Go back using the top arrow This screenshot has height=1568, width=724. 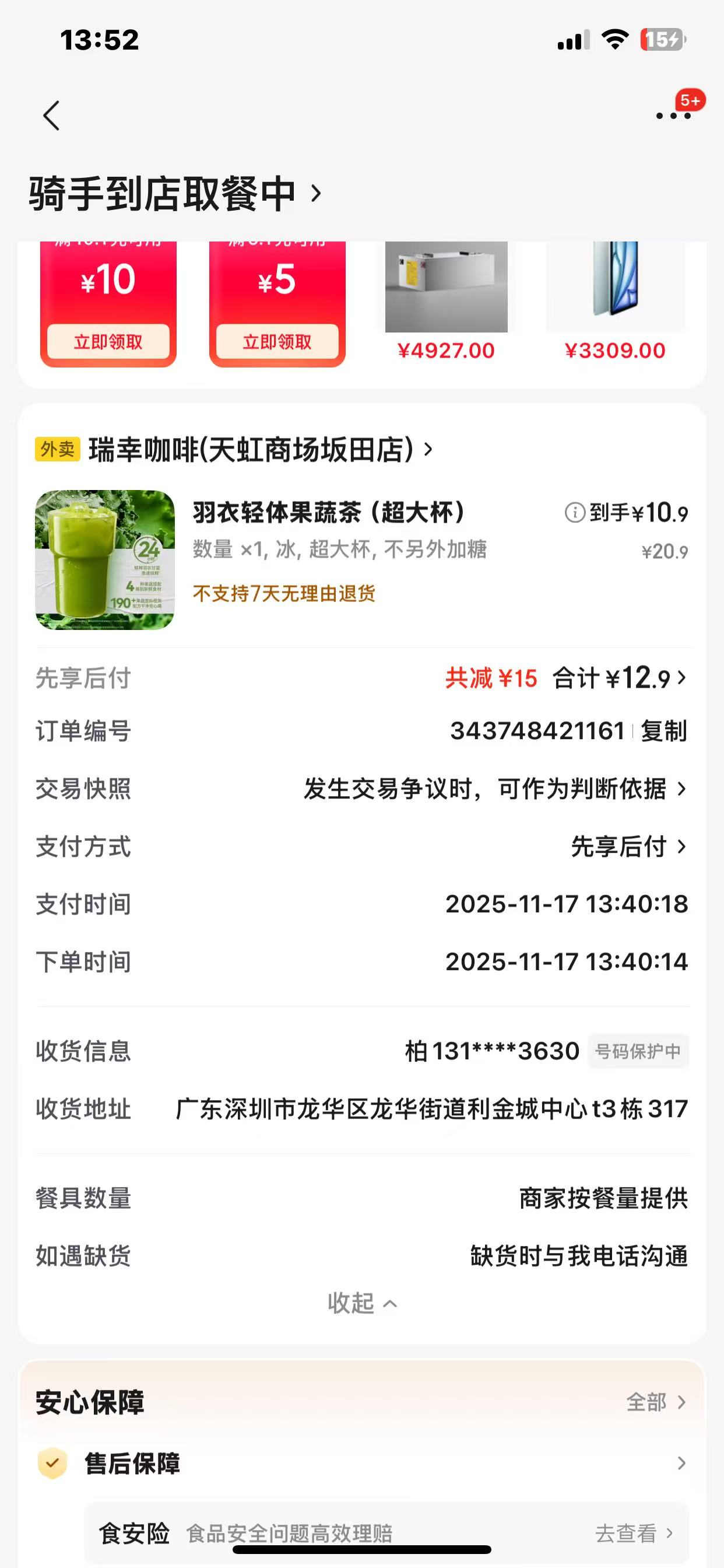52,116
